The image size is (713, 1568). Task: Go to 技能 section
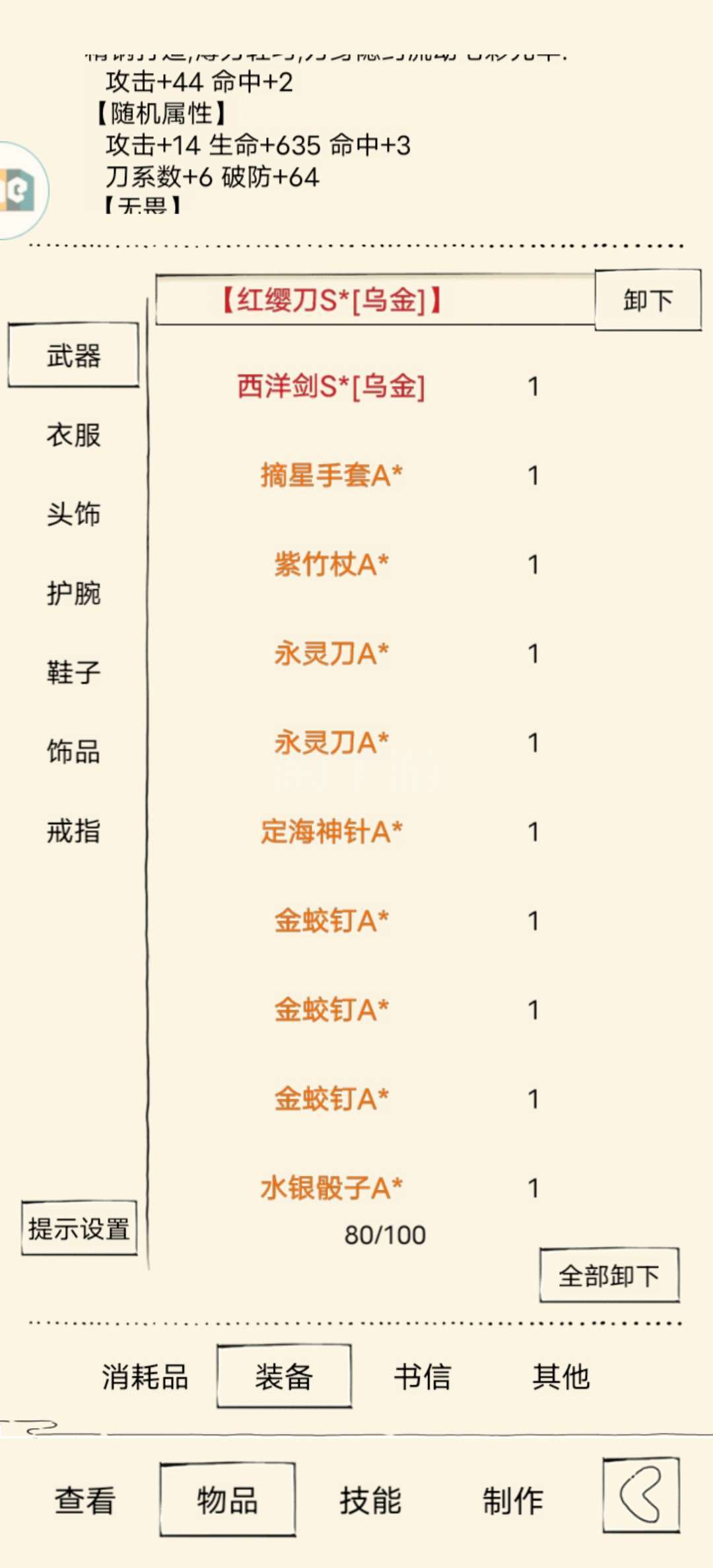pos(370,1500)
